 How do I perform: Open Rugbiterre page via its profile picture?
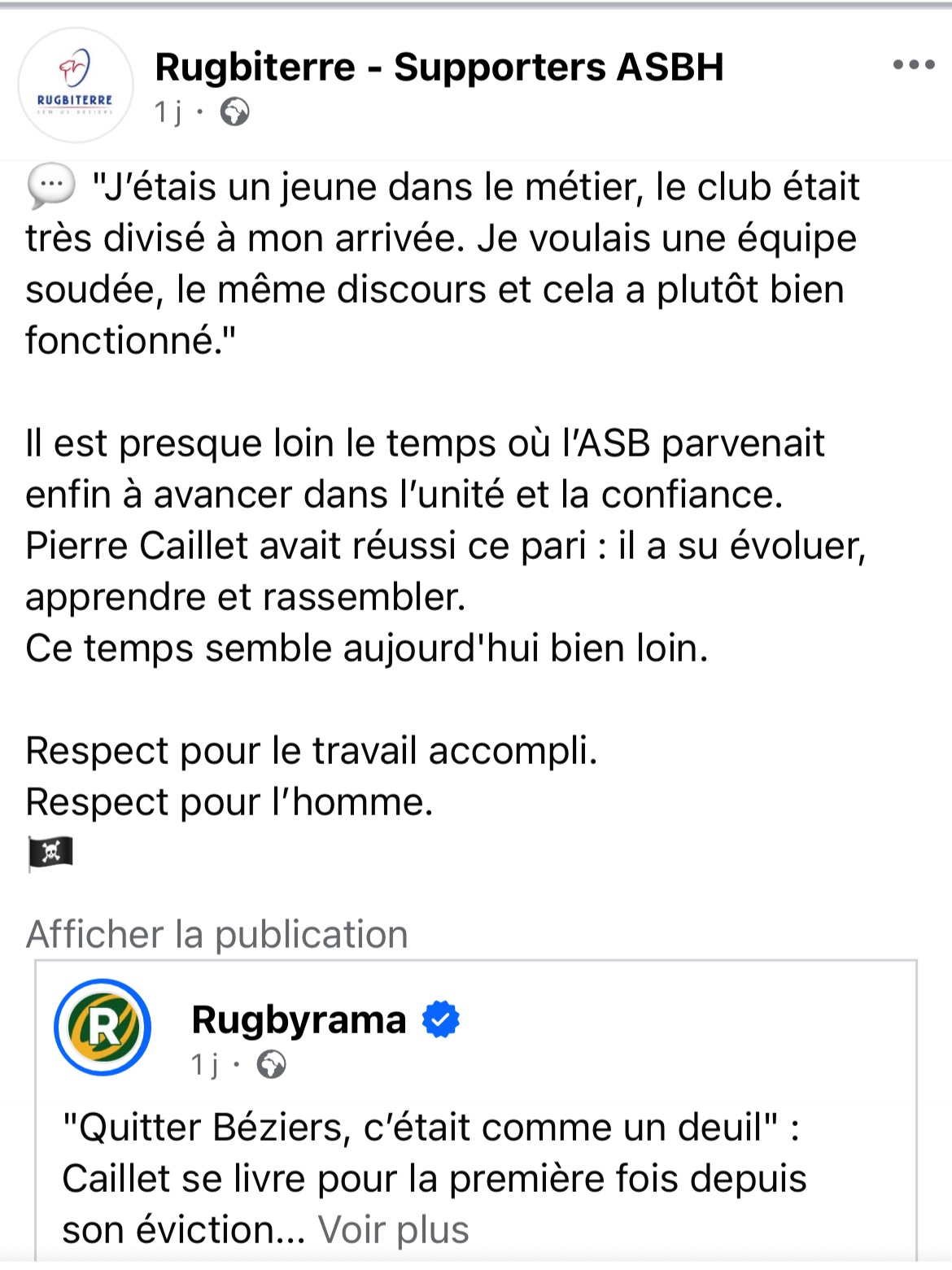[x=76, y=85]
